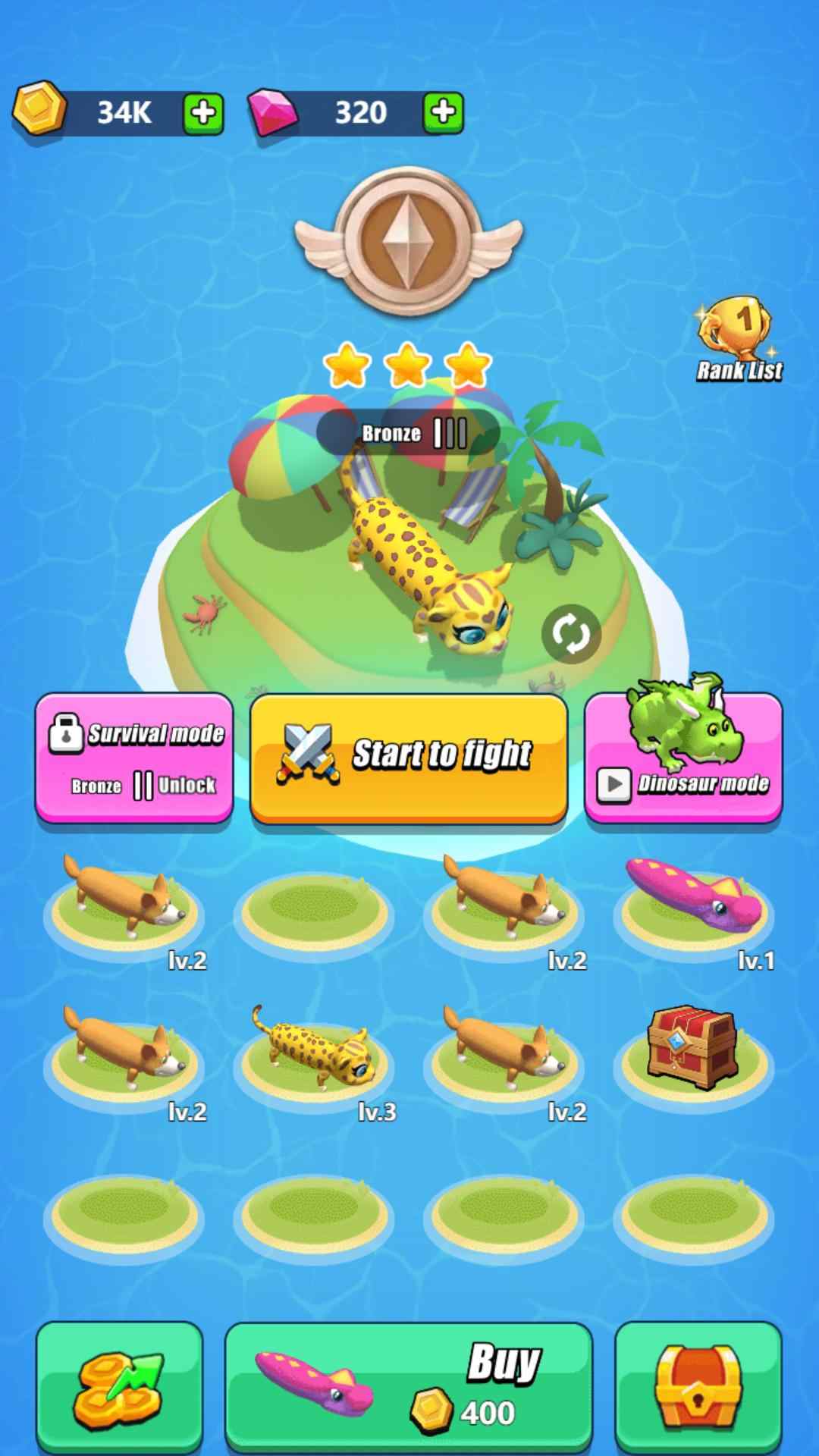This screenshot has width=819, height=1456.
Task: Add more pink gems via plus button
Action: 444,113
